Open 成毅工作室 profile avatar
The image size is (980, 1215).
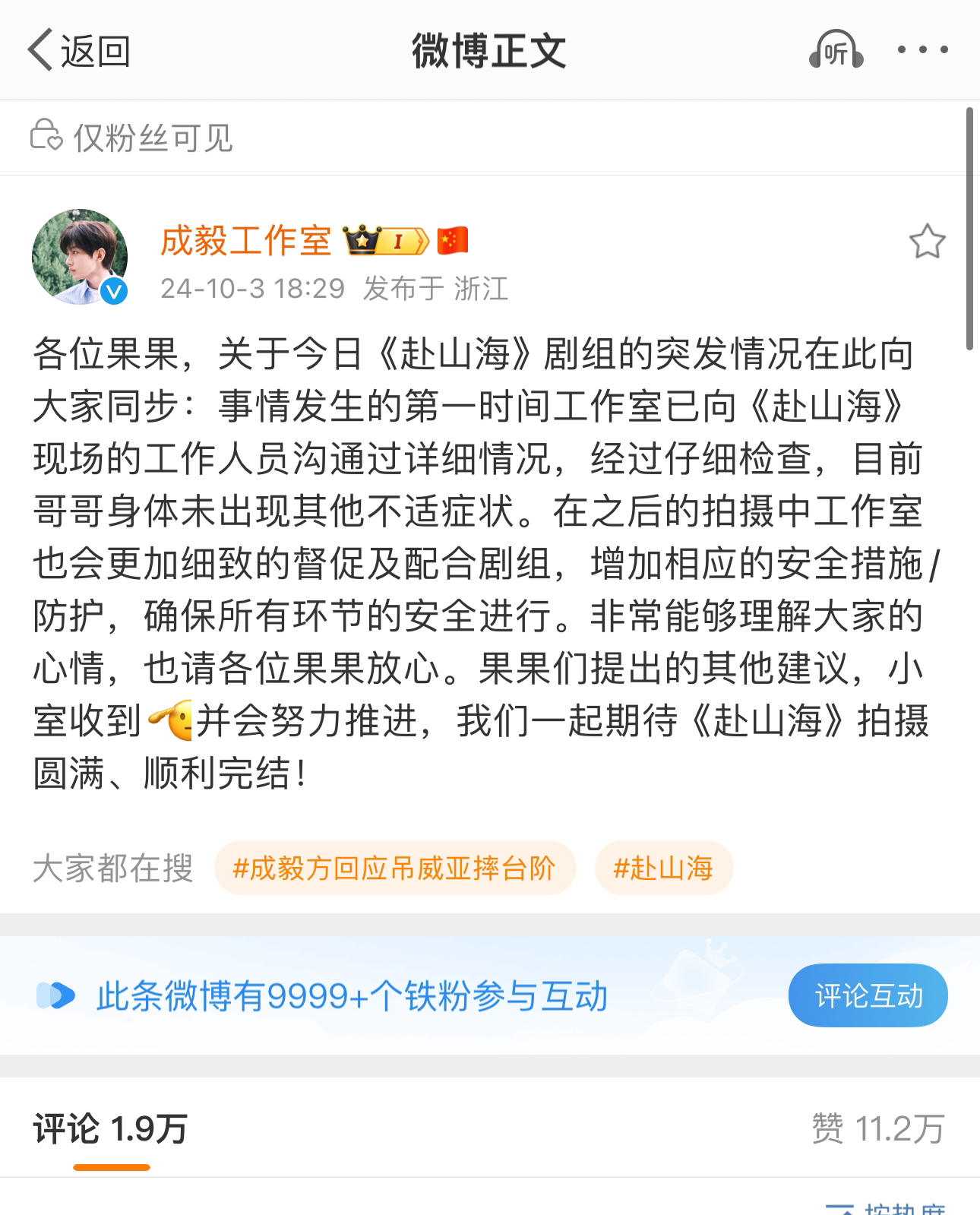[80, 257]
